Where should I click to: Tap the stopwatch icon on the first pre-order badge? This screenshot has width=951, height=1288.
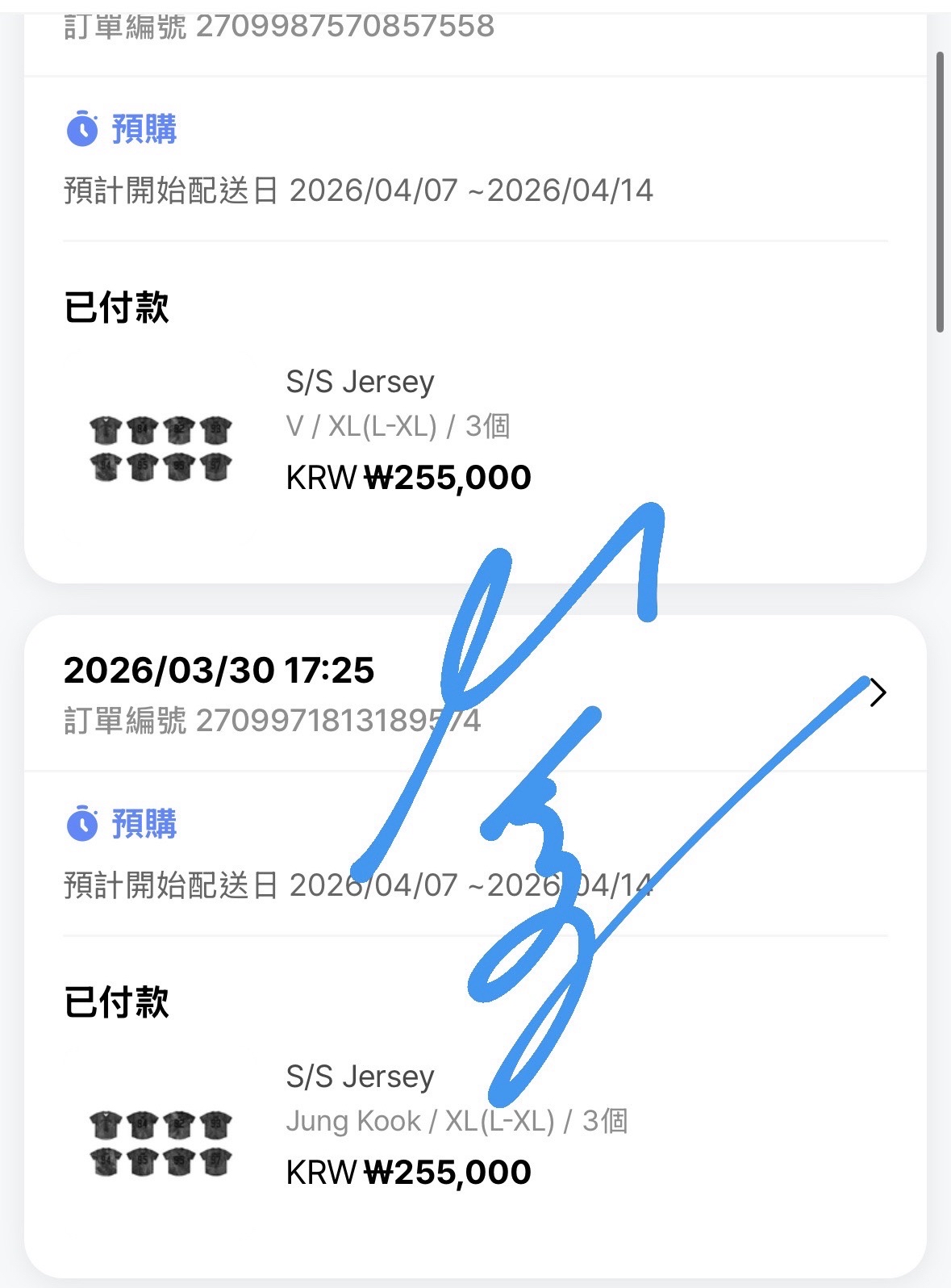pos(81,127)
